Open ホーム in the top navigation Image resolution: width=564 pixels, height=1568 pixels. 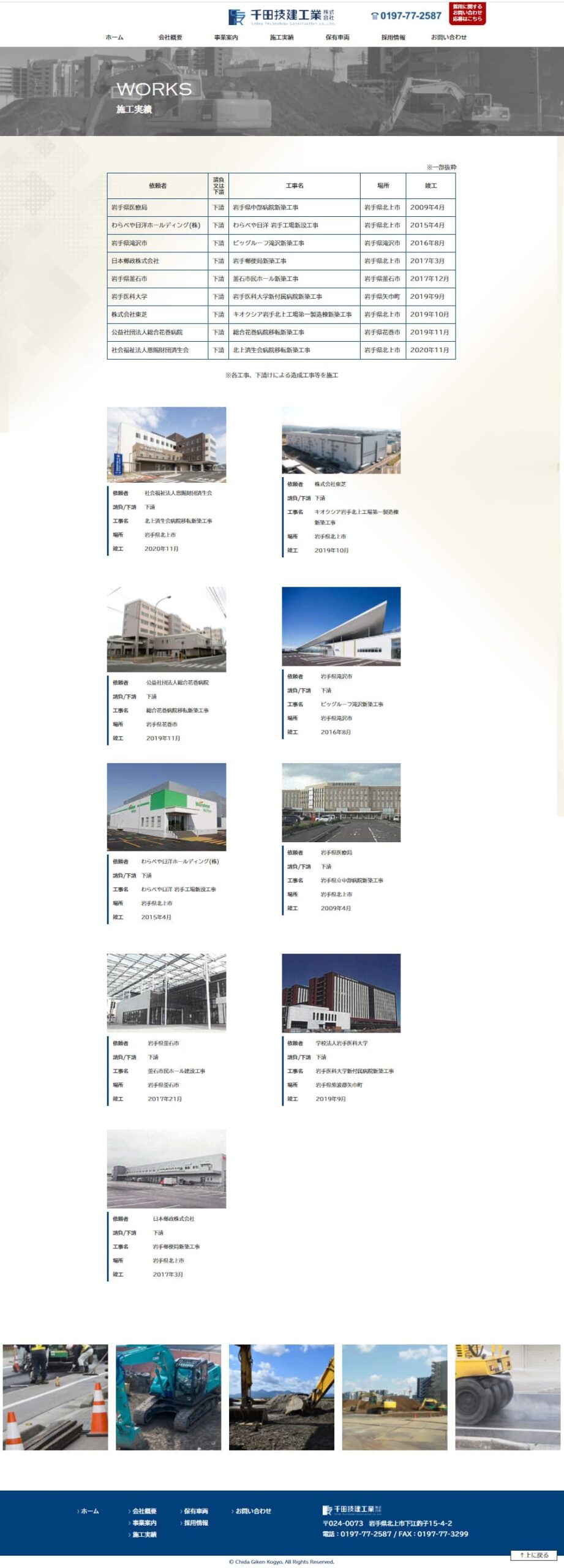[114, 37]
